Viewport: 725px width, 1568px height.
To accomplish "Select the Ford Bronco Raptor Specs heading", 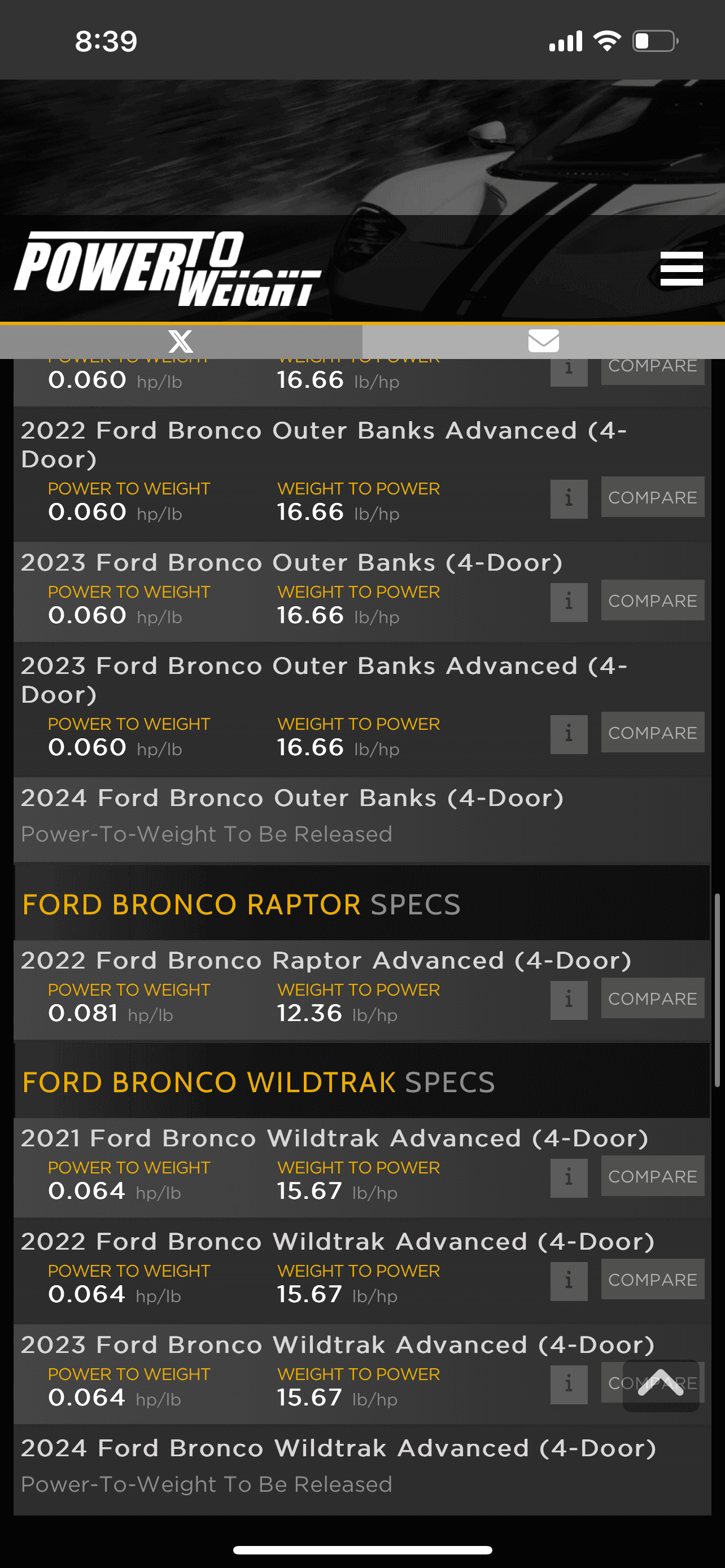I will [x=241, y=905].
